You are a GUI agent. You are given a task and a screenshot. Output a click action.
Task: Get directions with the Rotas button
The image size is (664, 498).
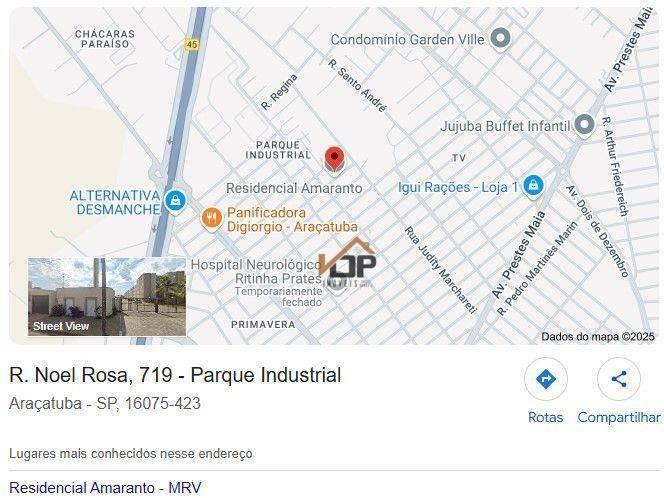click(546, 380)
